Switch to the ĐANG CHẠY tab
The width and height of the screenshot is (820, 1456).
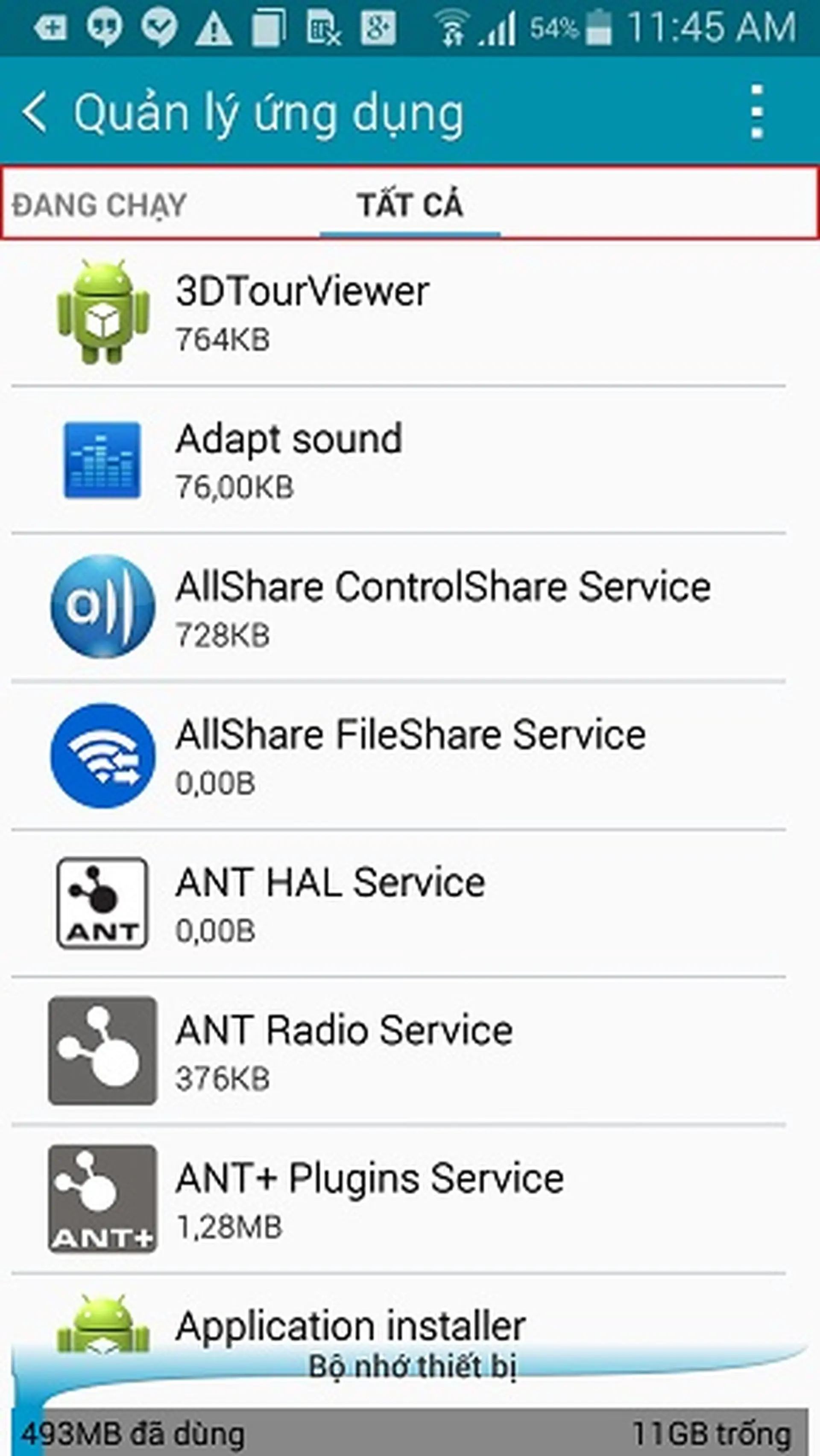pos(100,205)
